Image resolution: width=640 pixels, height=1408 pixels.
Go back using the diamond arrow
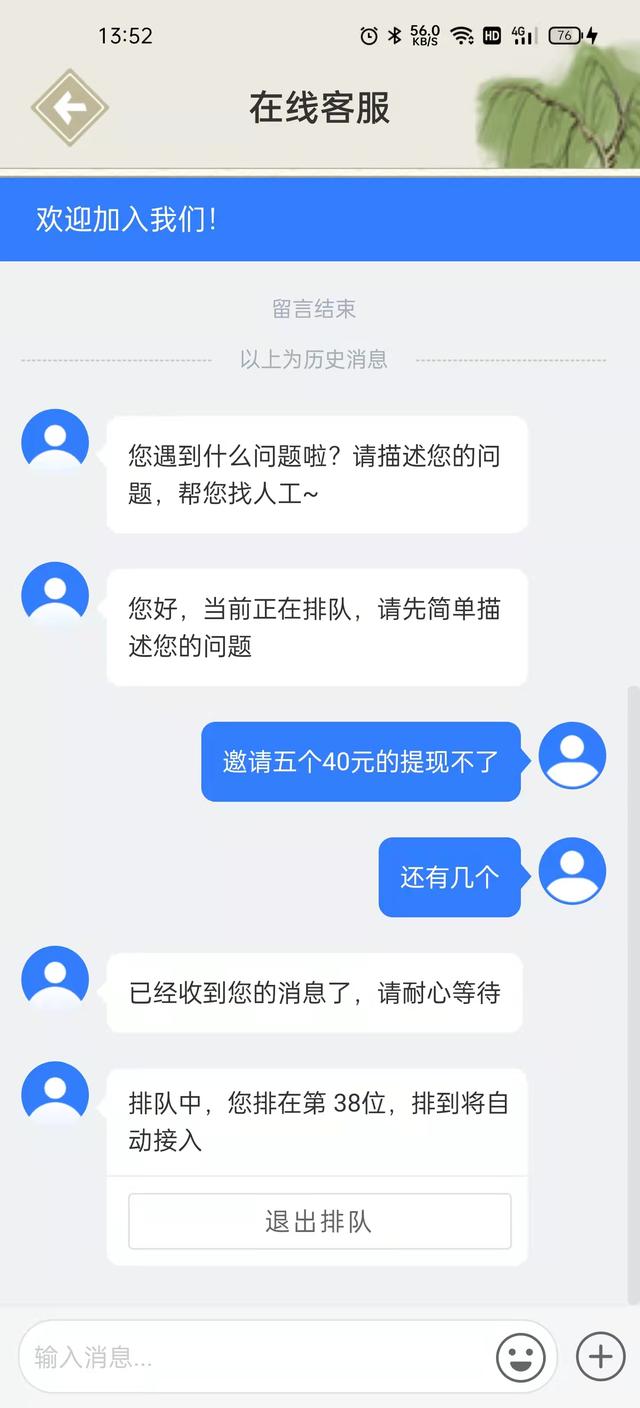click(x=69, y=107)
